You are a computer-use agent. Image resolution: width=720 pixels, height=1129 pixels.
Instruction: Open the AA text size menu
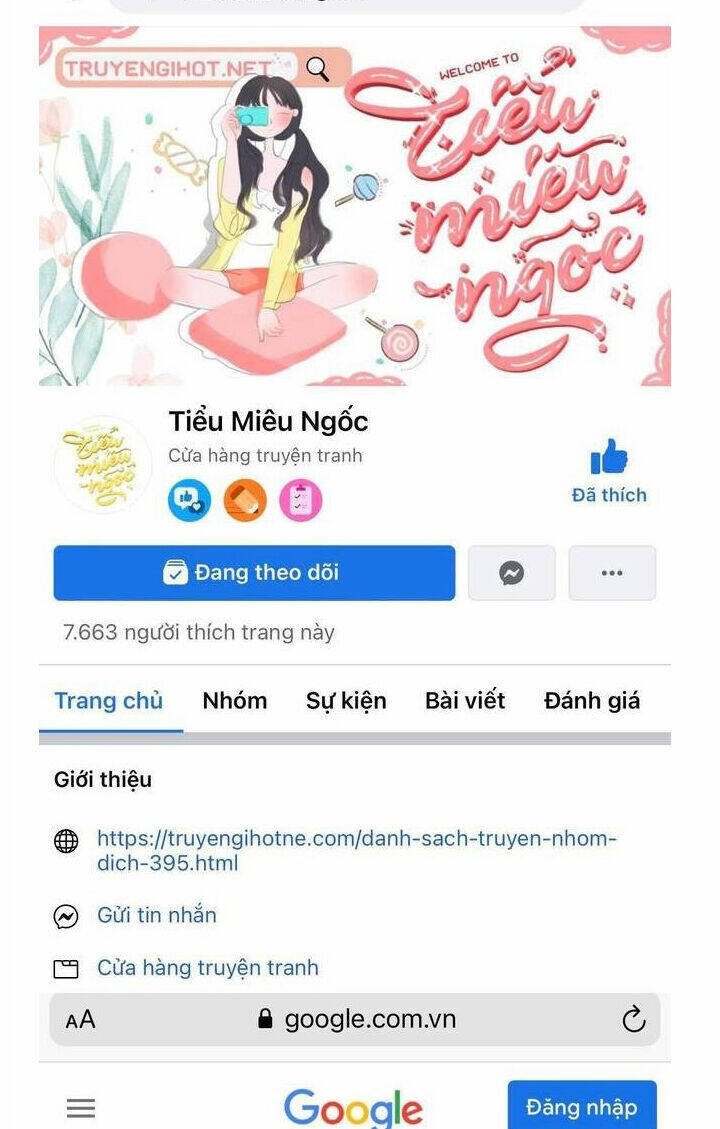pyautogui.click(x=80, y=1020)
